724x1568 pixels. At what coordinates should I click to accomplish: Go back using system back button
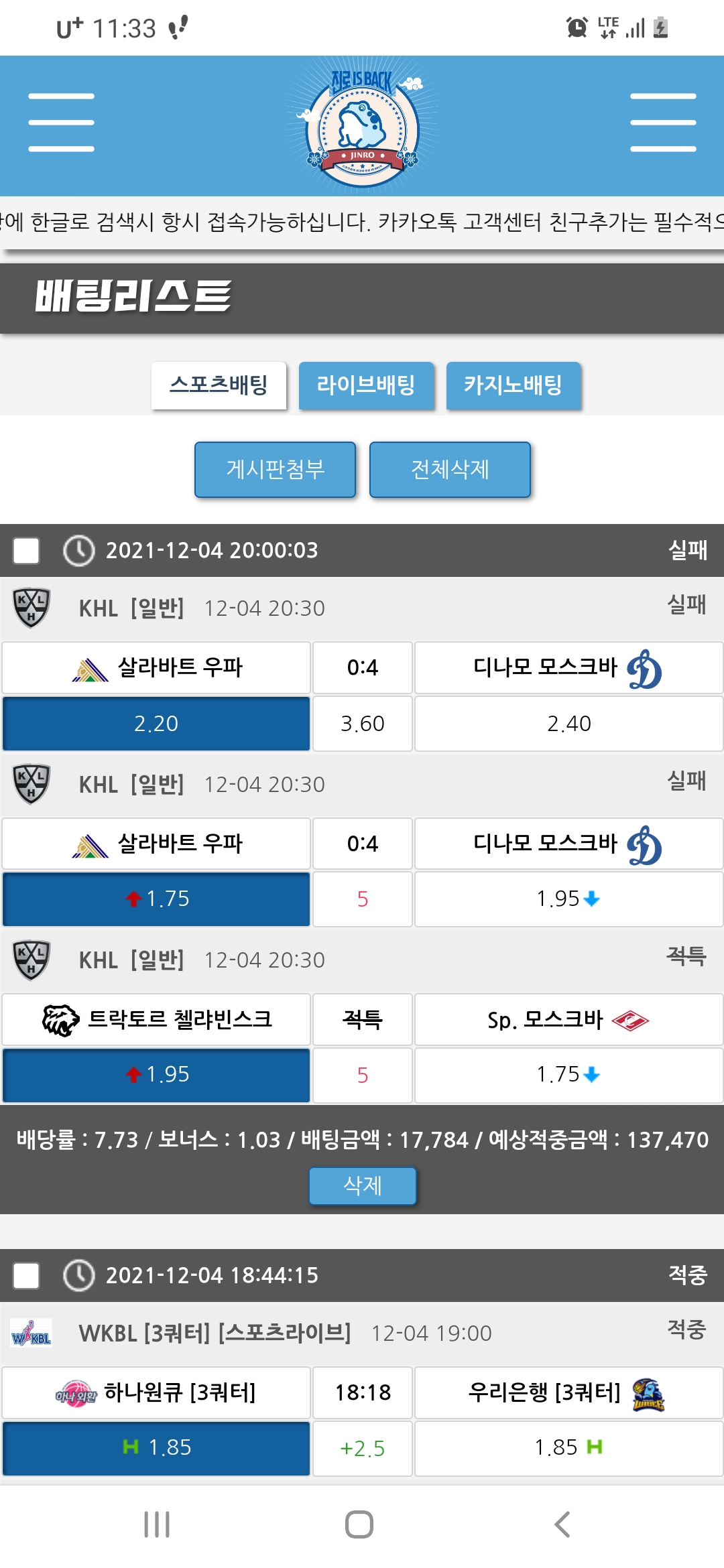(x=562, y=1524)
